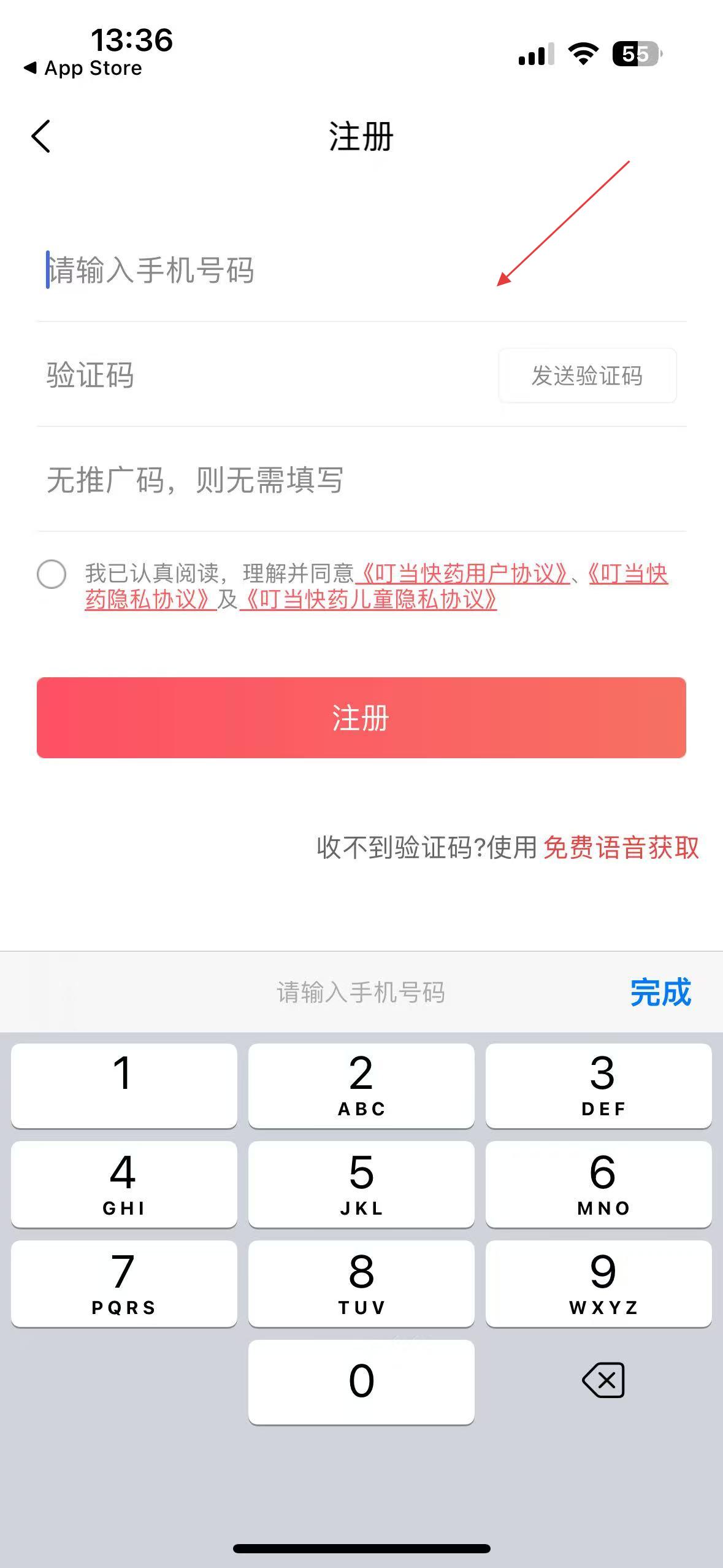Screen dimensions: 723x1568
Task: Focus the phone number input field
Action: coord(361,270)
